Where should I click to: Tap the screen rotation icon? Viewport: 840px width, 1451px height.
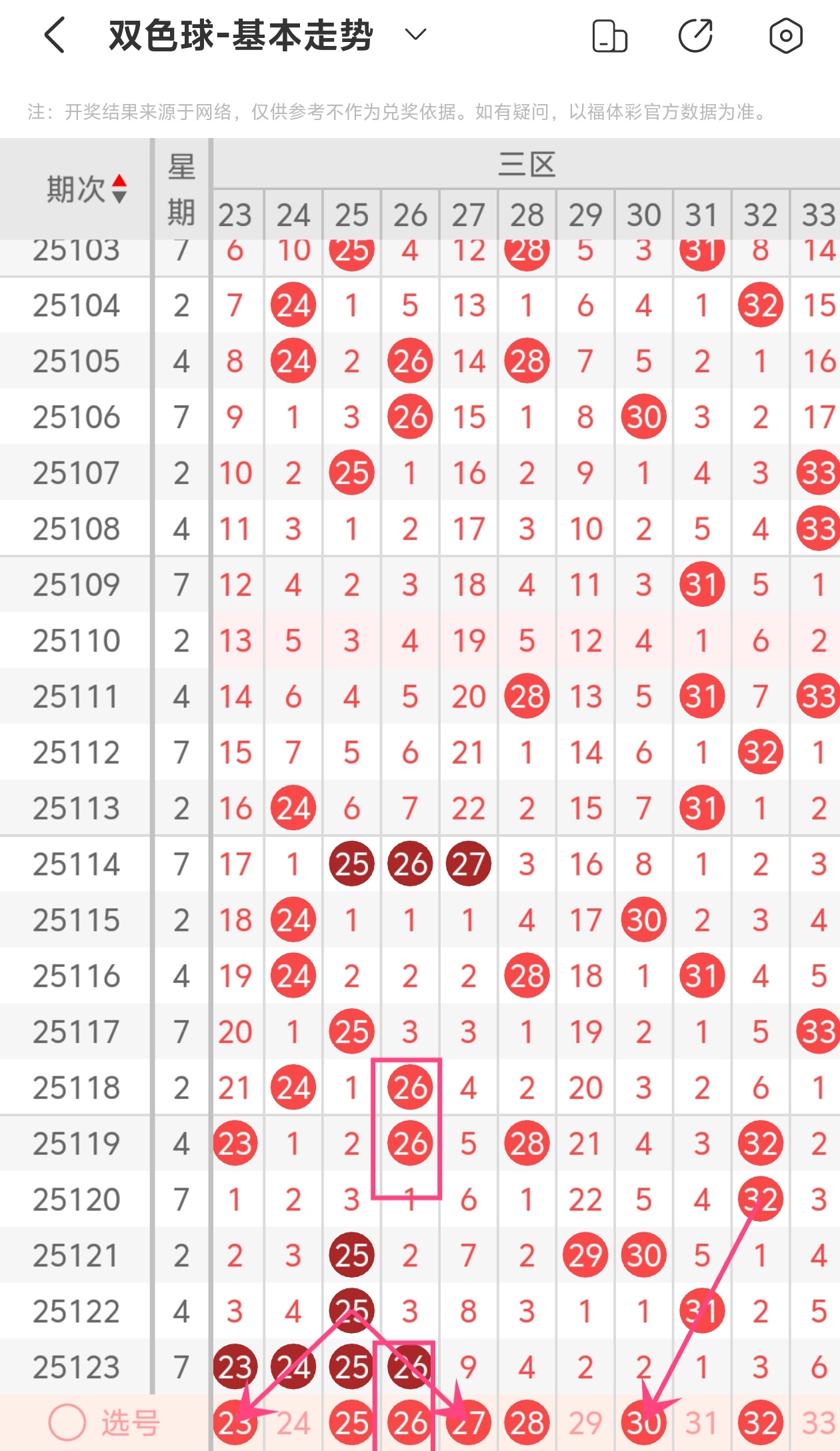tap(609, 36)
